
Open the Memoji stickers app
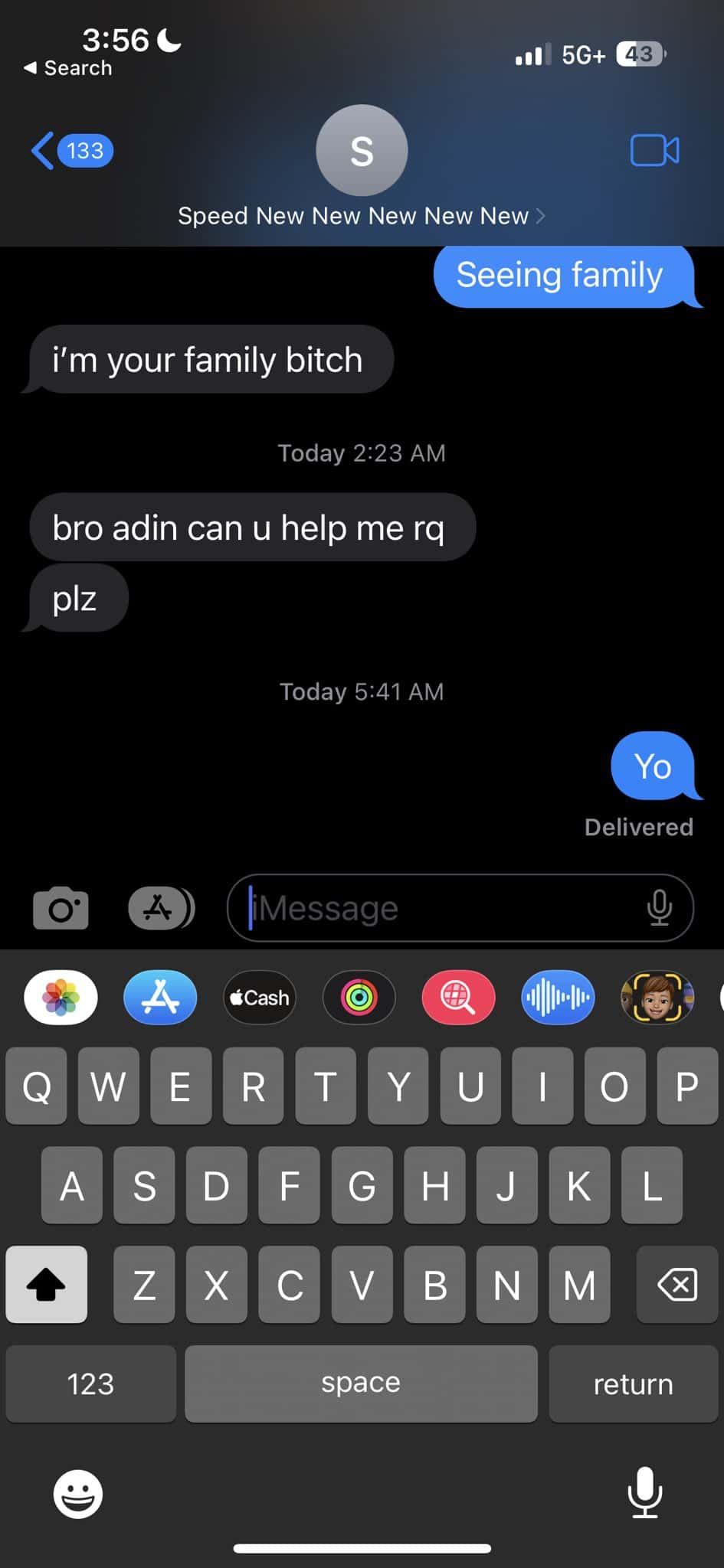657,998
